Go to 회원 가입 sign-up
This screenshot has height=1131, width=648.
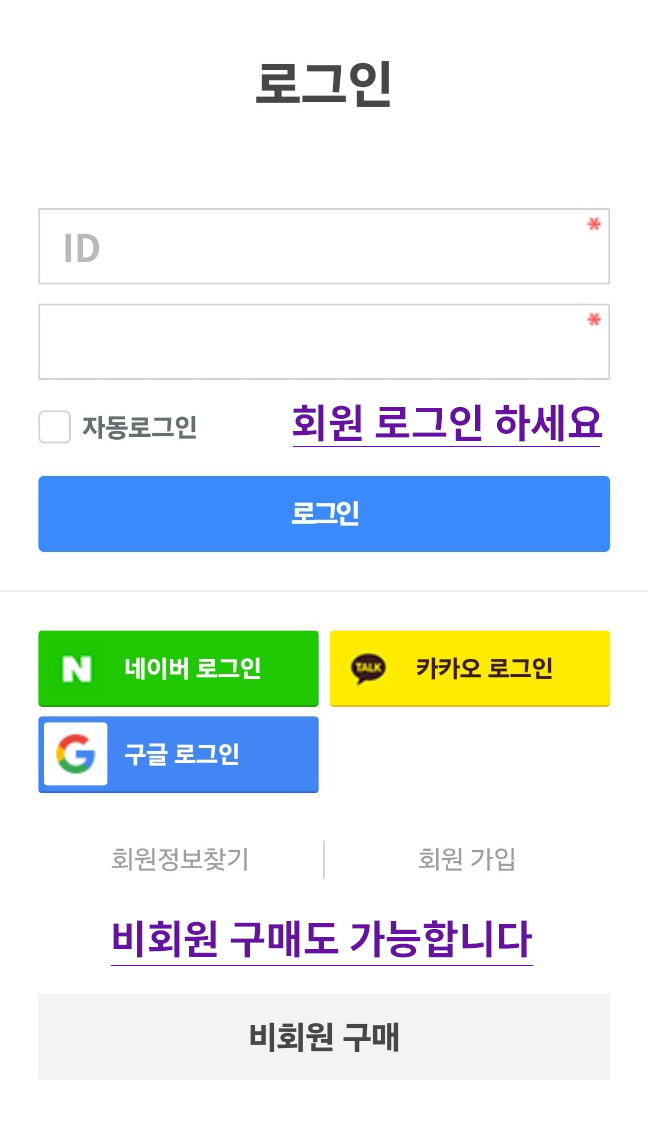click(466, 859)
